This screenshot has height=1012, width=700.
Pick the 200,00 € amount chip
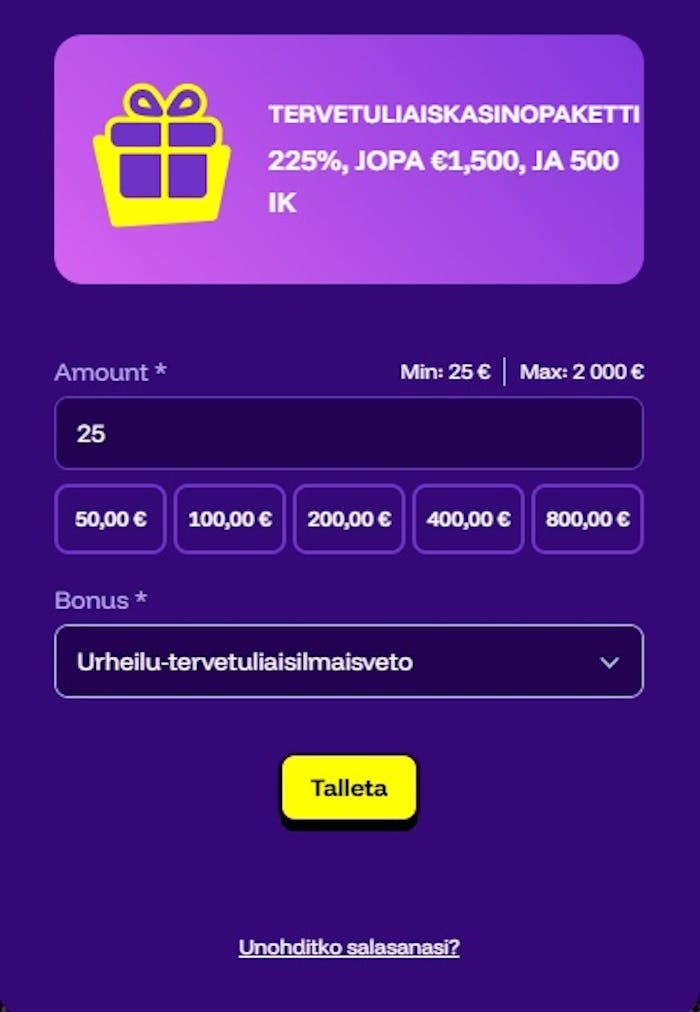[x=349, y=519]
